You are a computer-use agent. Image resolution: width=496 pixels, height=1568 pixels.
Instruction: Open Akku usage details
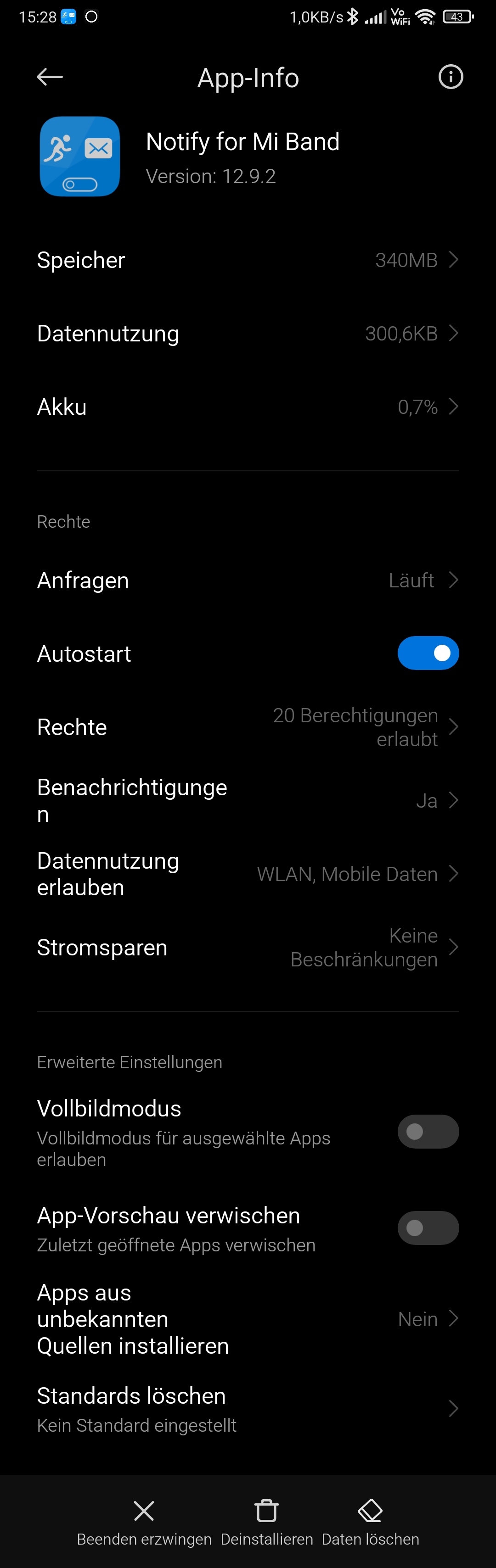(x=248, y=407)
